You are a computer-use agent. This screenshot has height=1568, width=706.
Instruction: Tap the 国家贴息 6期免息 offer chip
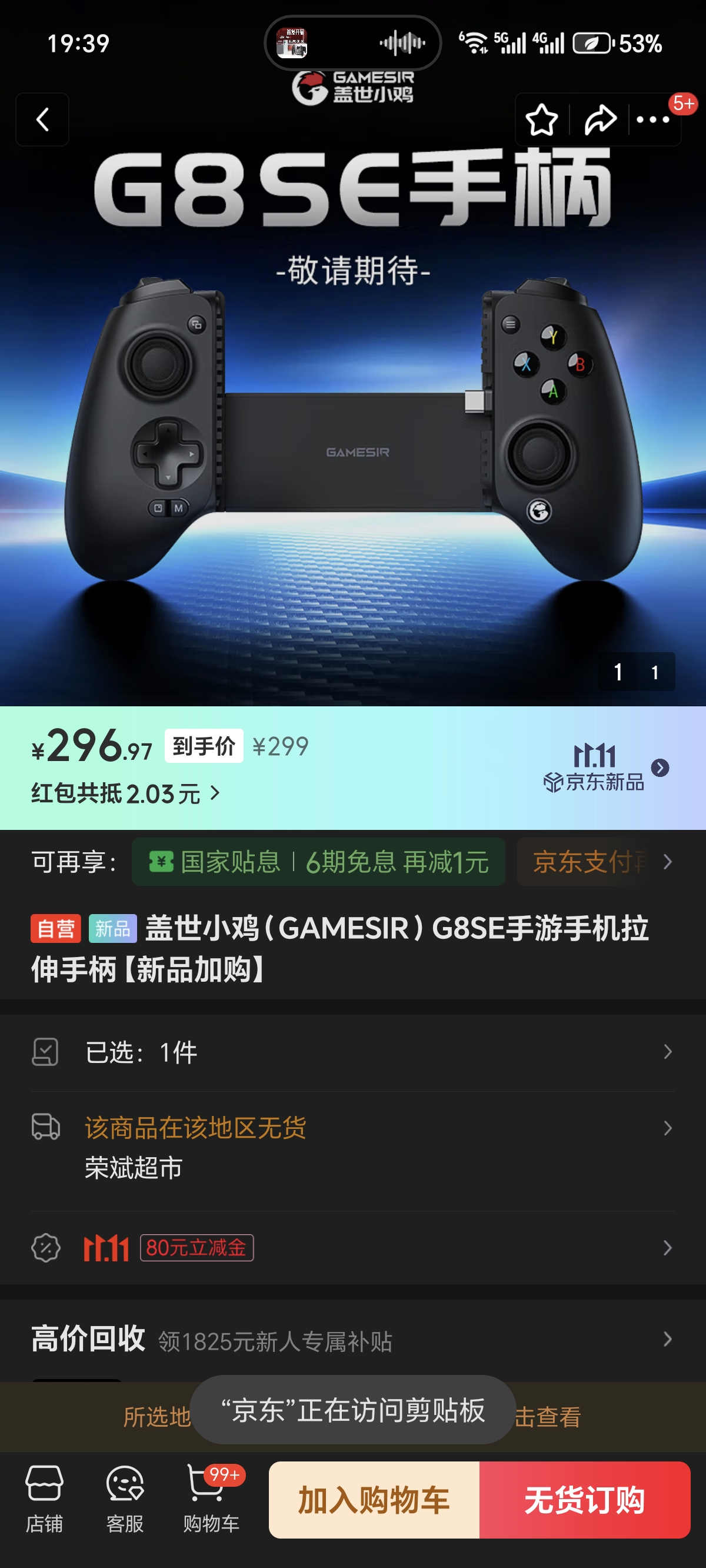pyautogui.click(x=318, y=862)
